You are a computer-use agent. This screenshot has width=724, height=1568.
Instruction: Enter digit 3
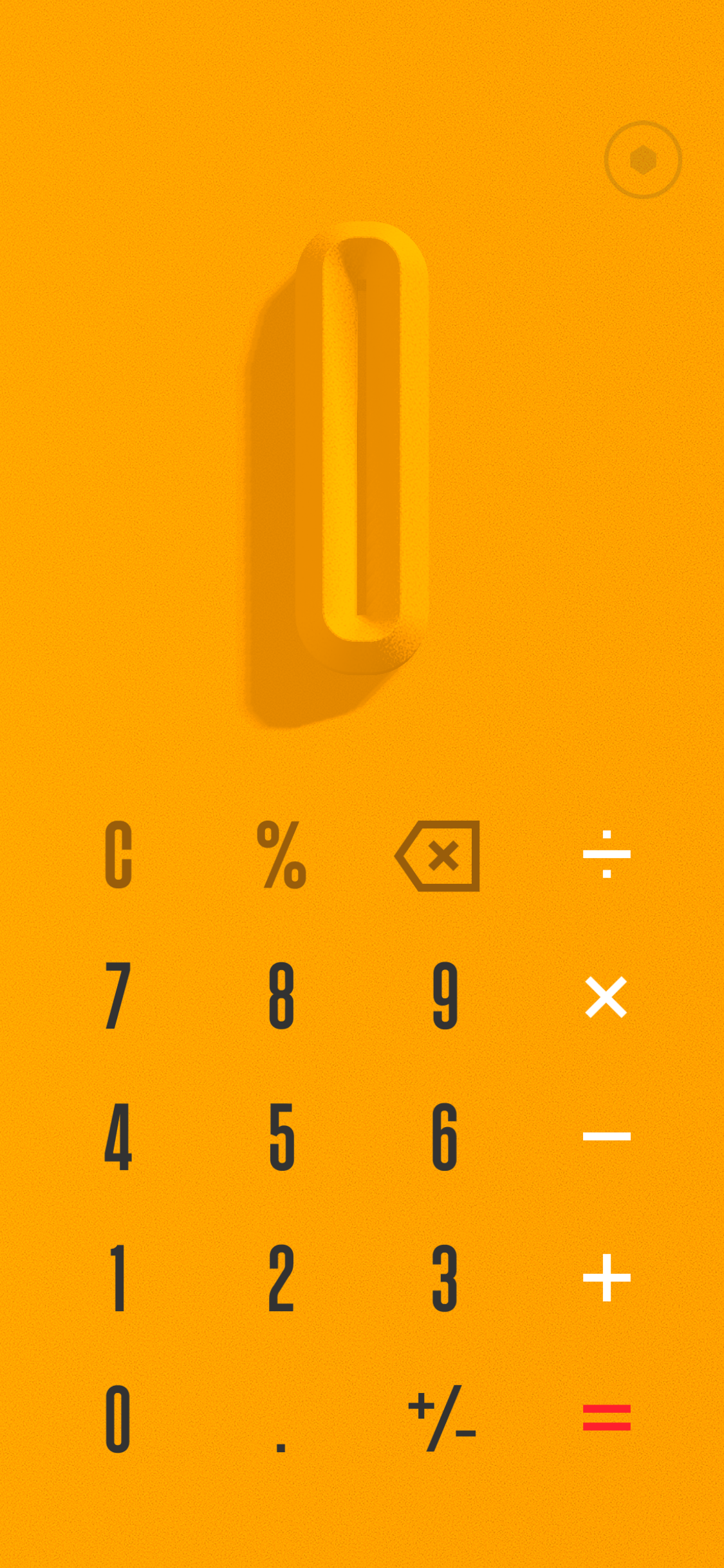(445, 1278)
